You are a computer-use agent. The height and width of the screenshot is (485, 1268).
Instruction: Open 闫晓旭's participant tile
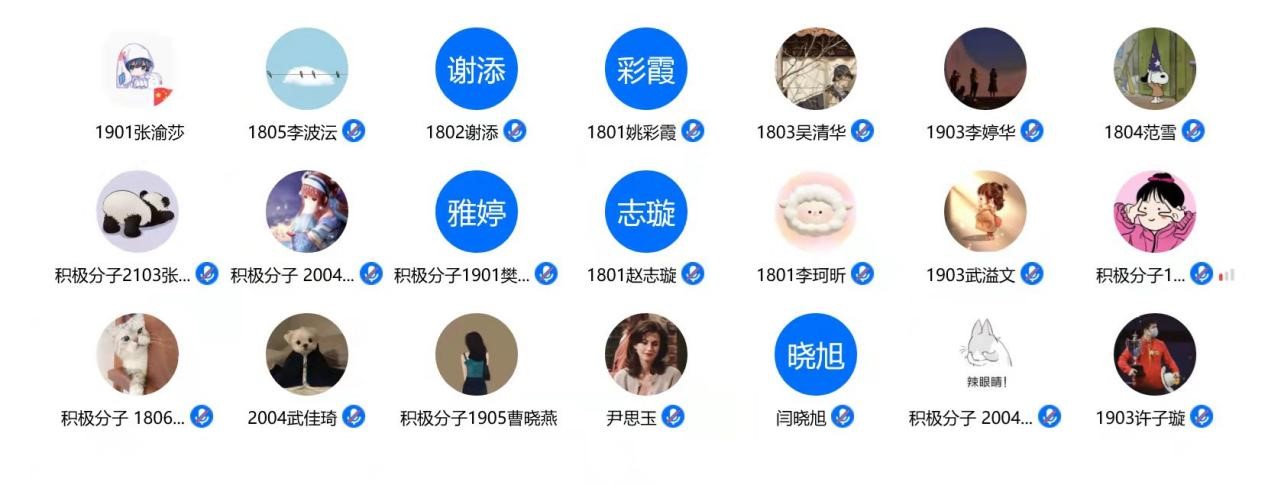[815, 355]
